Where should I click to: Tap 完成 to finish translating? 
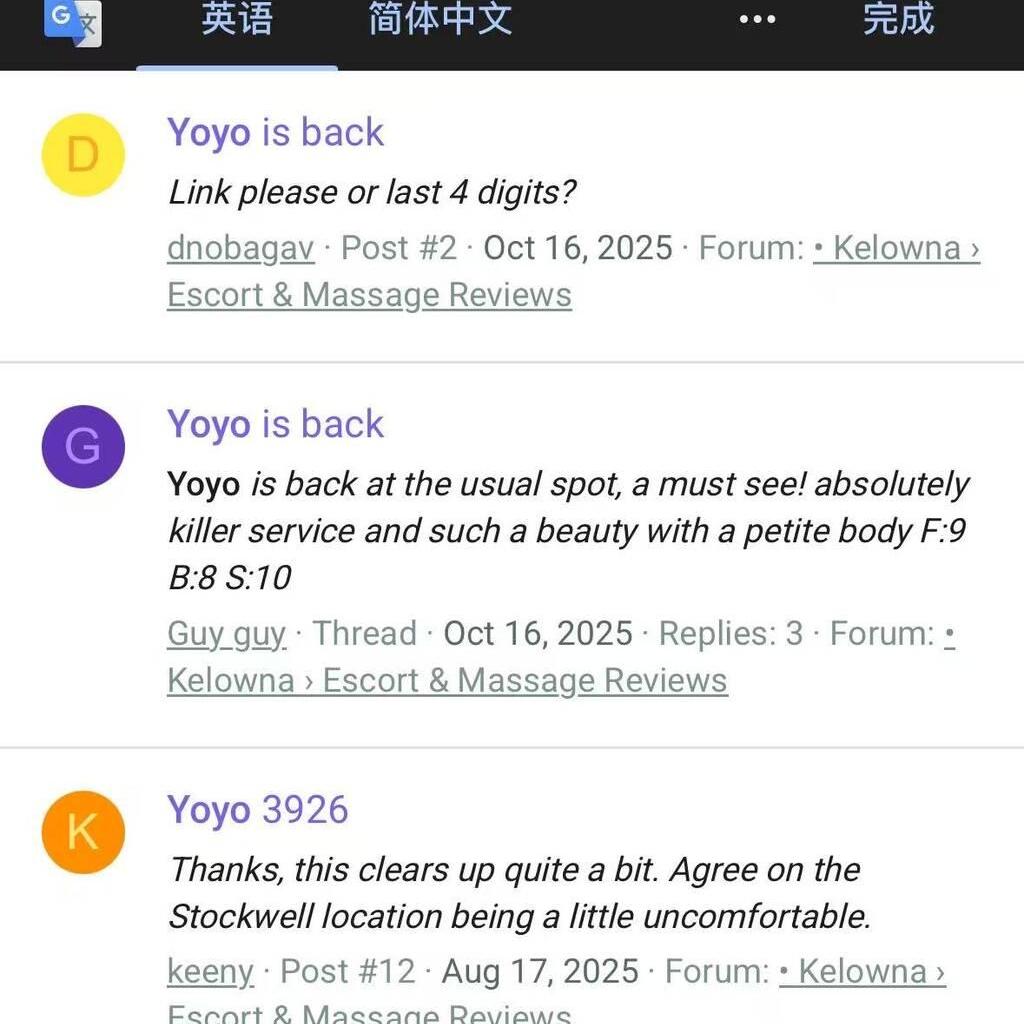897,20
